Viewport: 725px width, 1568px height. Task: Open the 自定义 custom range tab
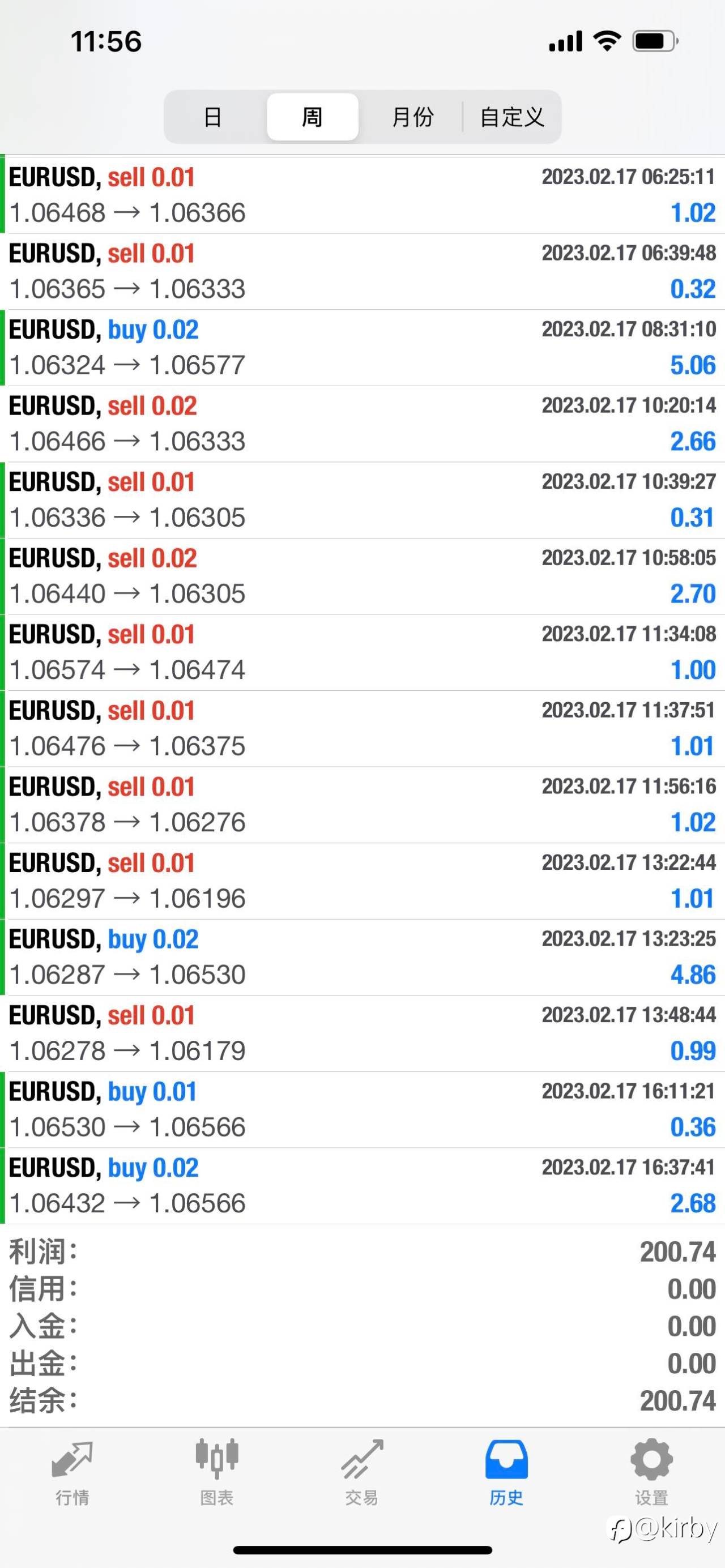pos(511,117)
